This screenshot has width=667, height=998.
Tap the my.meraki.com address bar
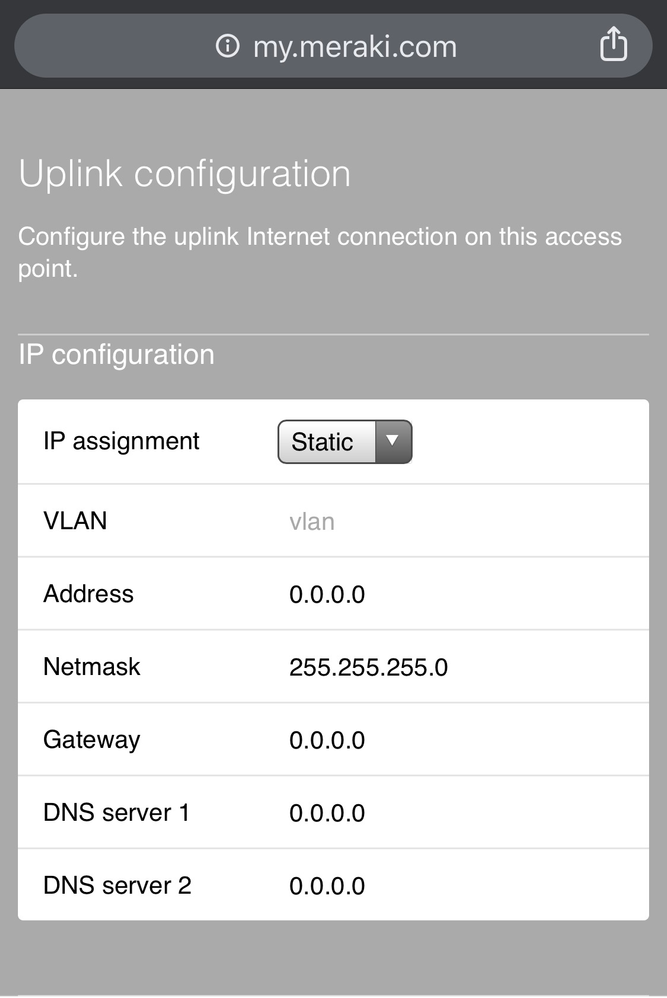[x=340, y=46]
